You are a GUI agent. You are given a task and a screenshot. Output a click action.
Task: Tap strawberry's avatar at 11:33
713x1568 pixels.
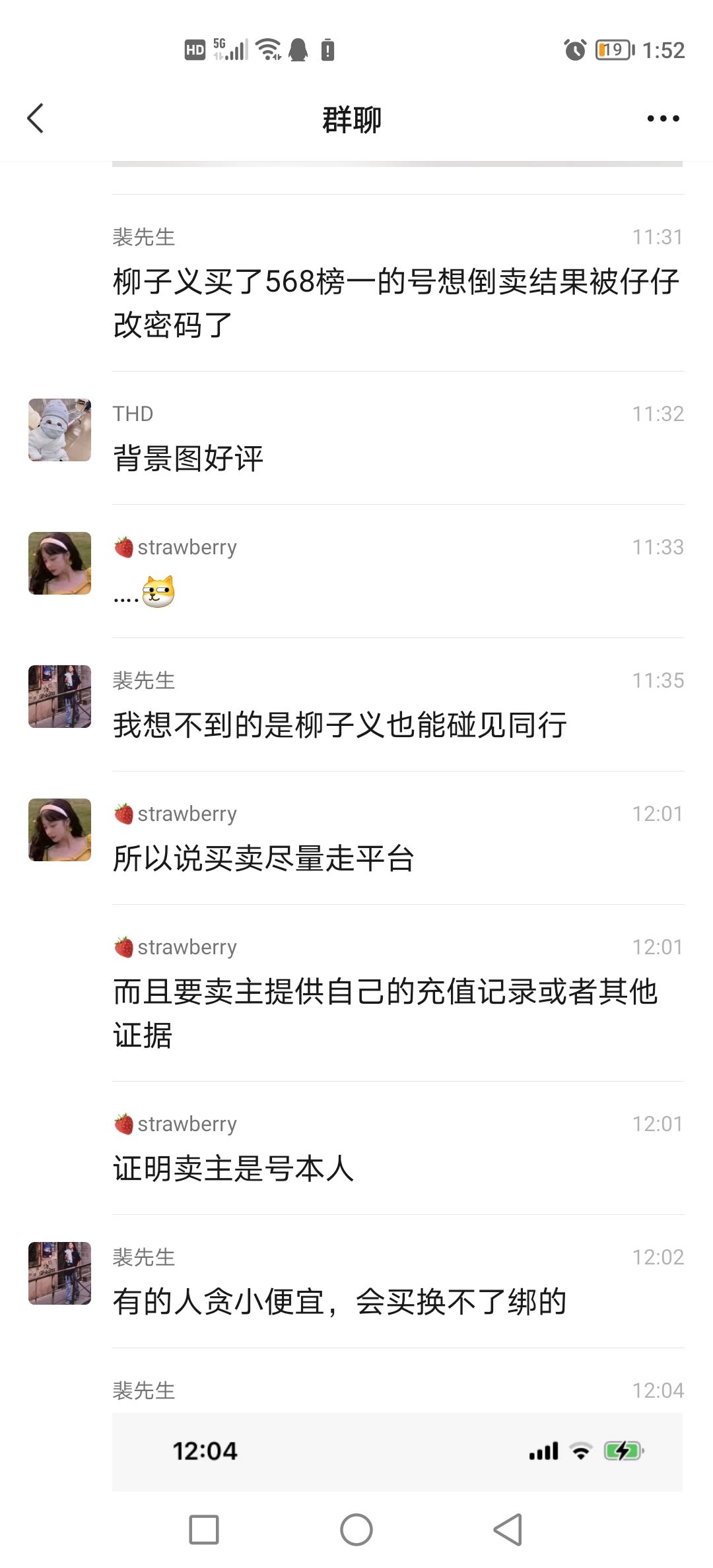coord(59,563)
